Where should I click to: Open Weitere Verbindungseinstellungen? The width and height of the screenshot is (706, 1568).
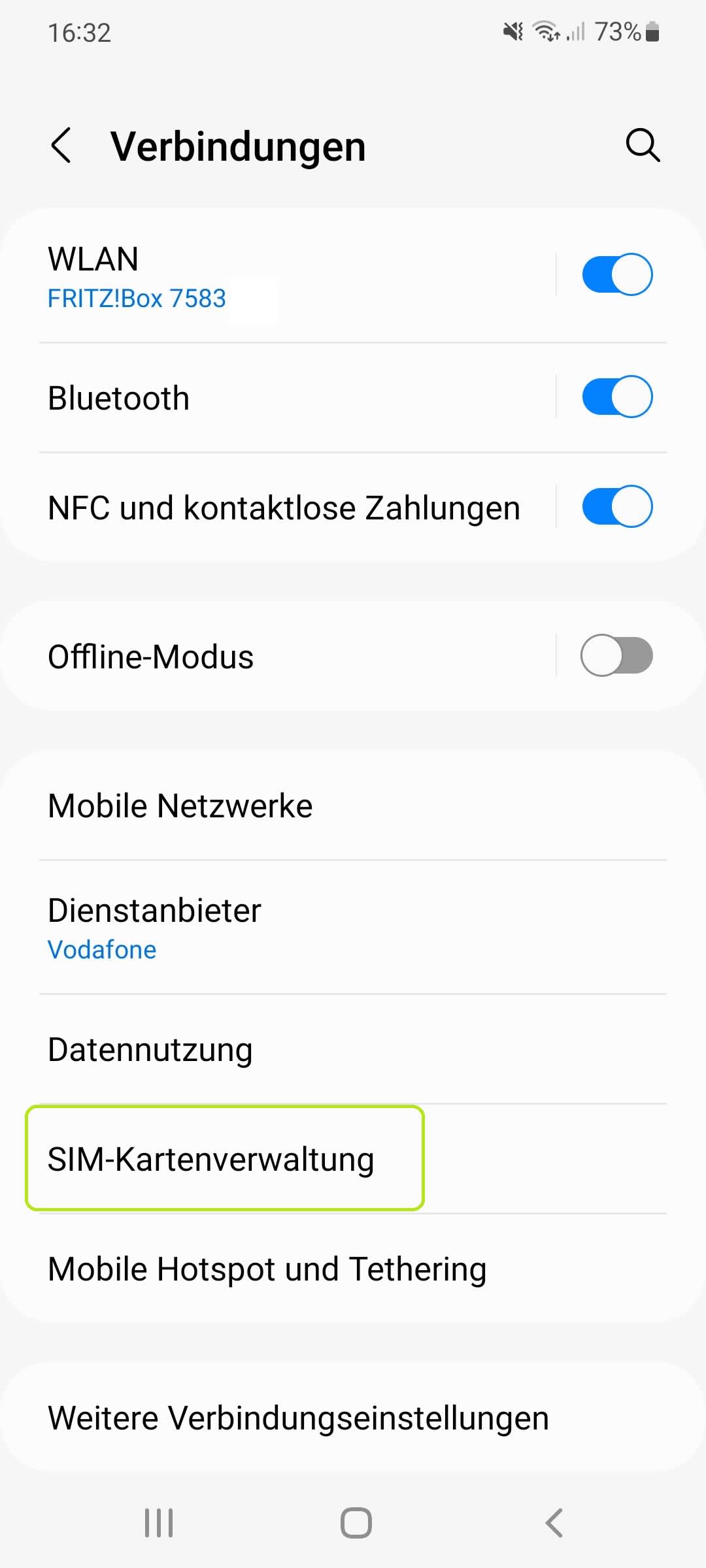(298, 1418)
